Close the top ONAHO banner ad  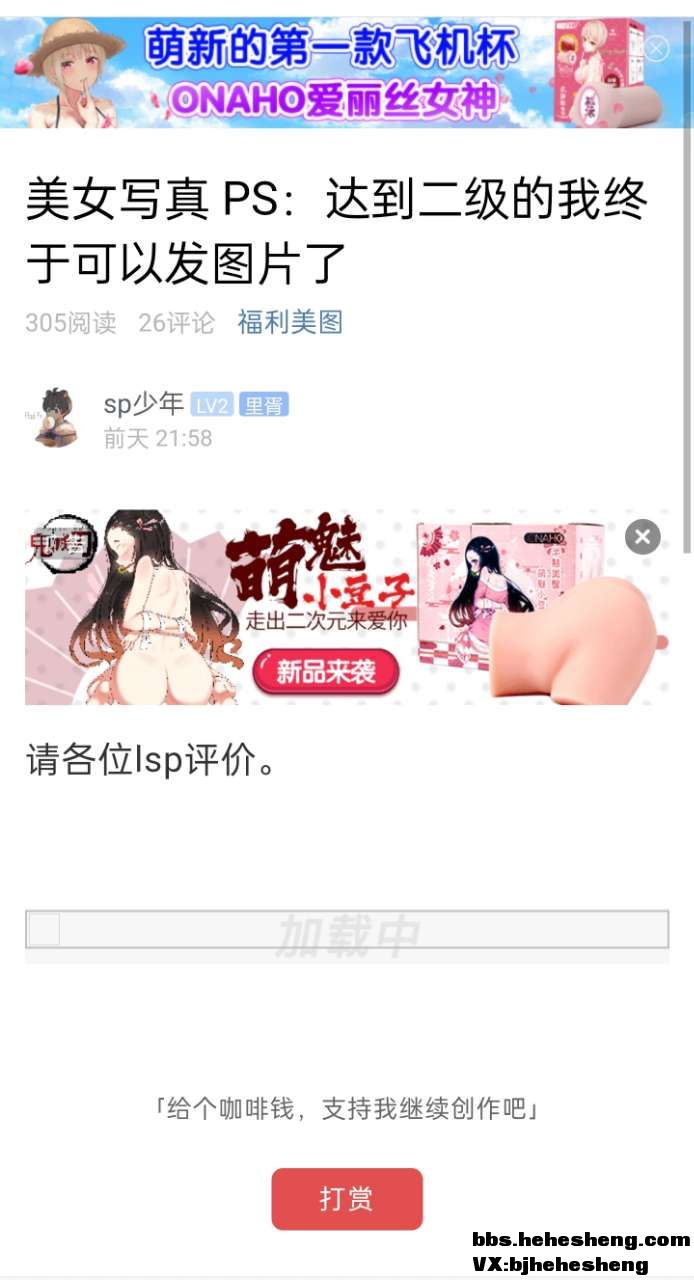coord(656,48)
